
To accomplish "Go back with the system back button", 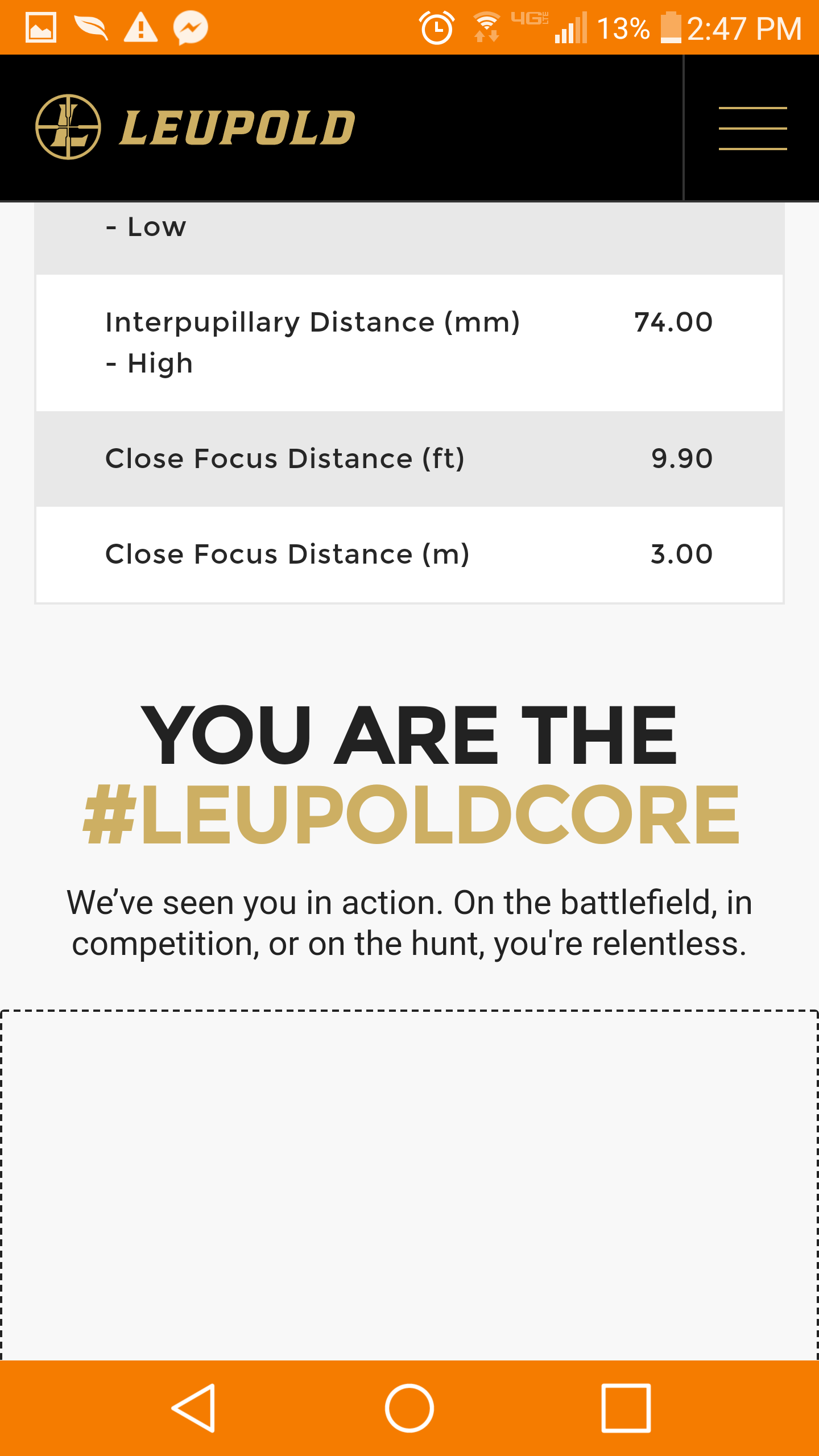I will tap(194, 1408).
